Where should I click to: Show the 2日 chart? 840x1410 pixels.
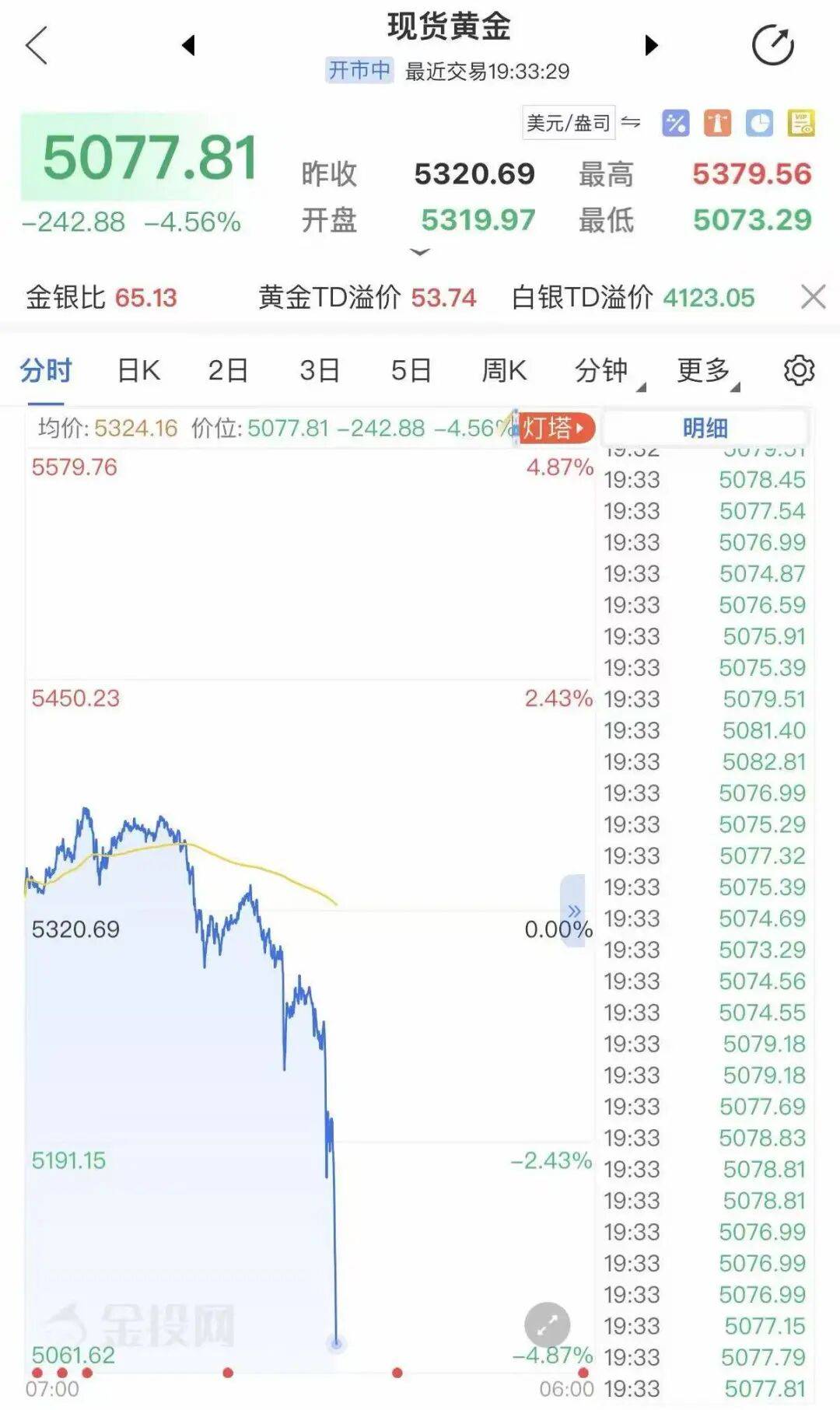[228, 371]
